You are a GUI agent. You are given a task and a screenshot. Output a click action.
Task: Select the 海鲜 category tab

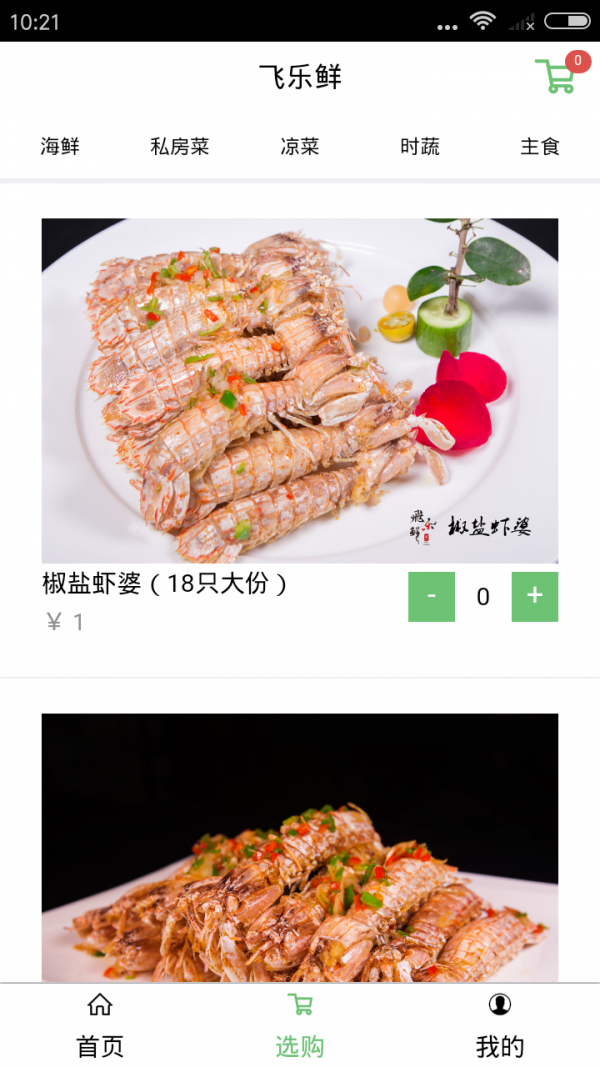coord(60,147)
